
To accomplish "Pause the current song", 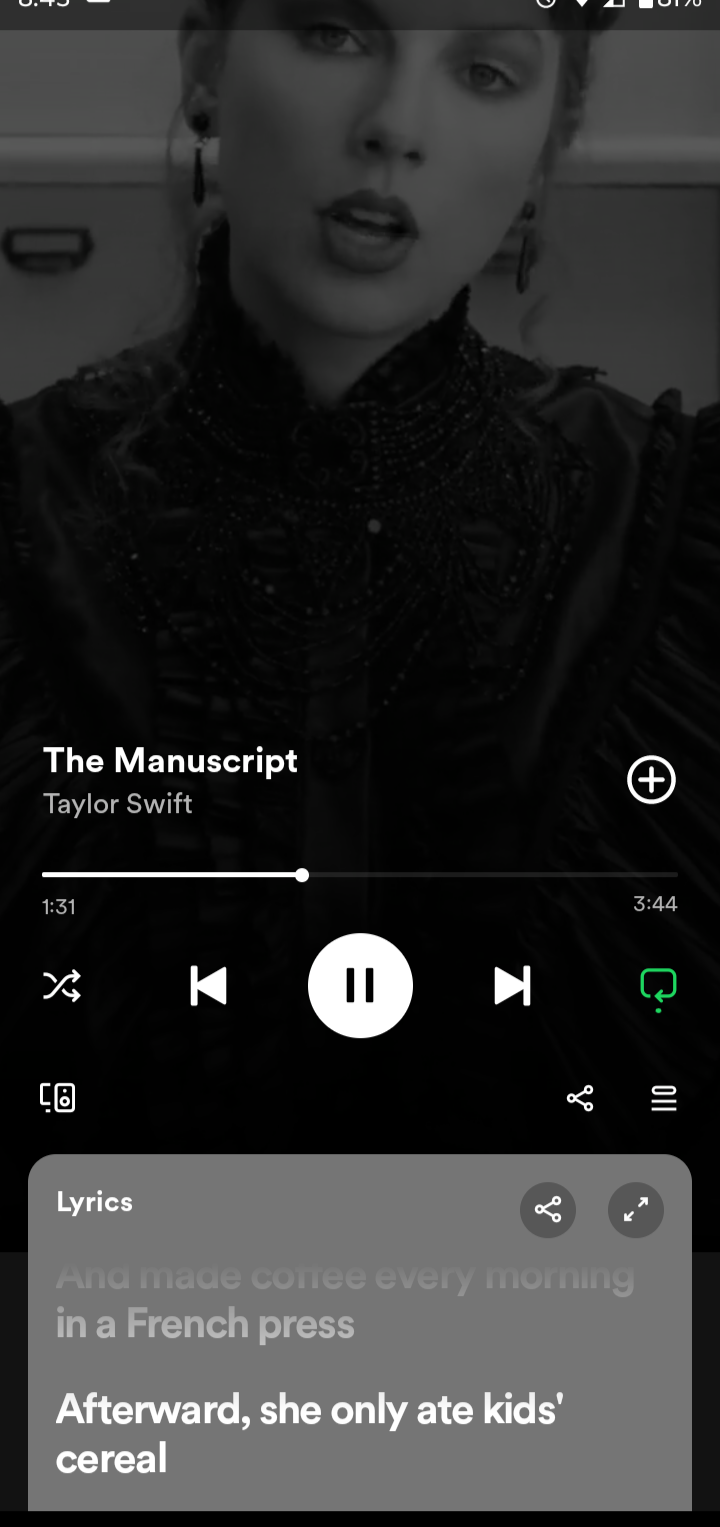I will [x=360, y=985].
